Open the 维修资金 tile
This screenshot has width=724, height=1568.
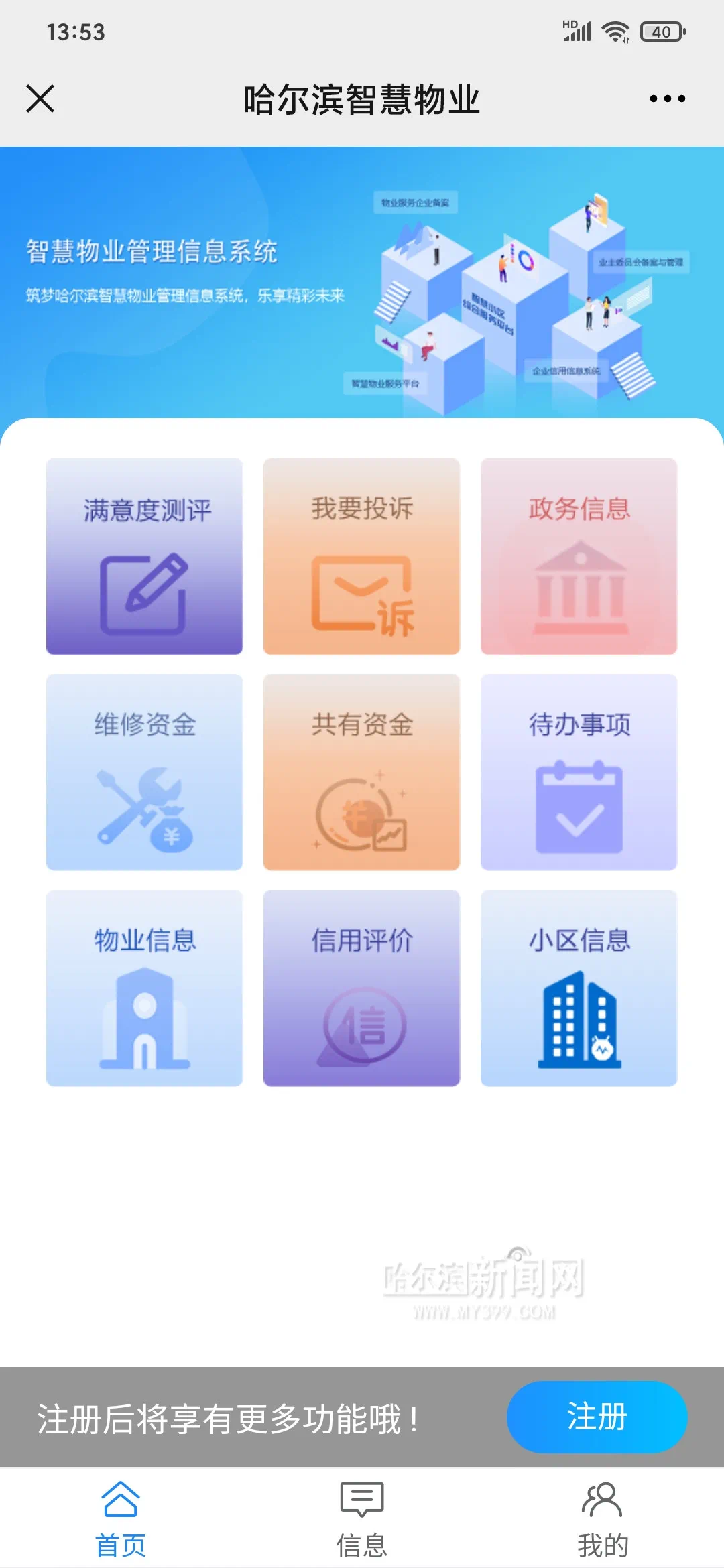(144, 772)
